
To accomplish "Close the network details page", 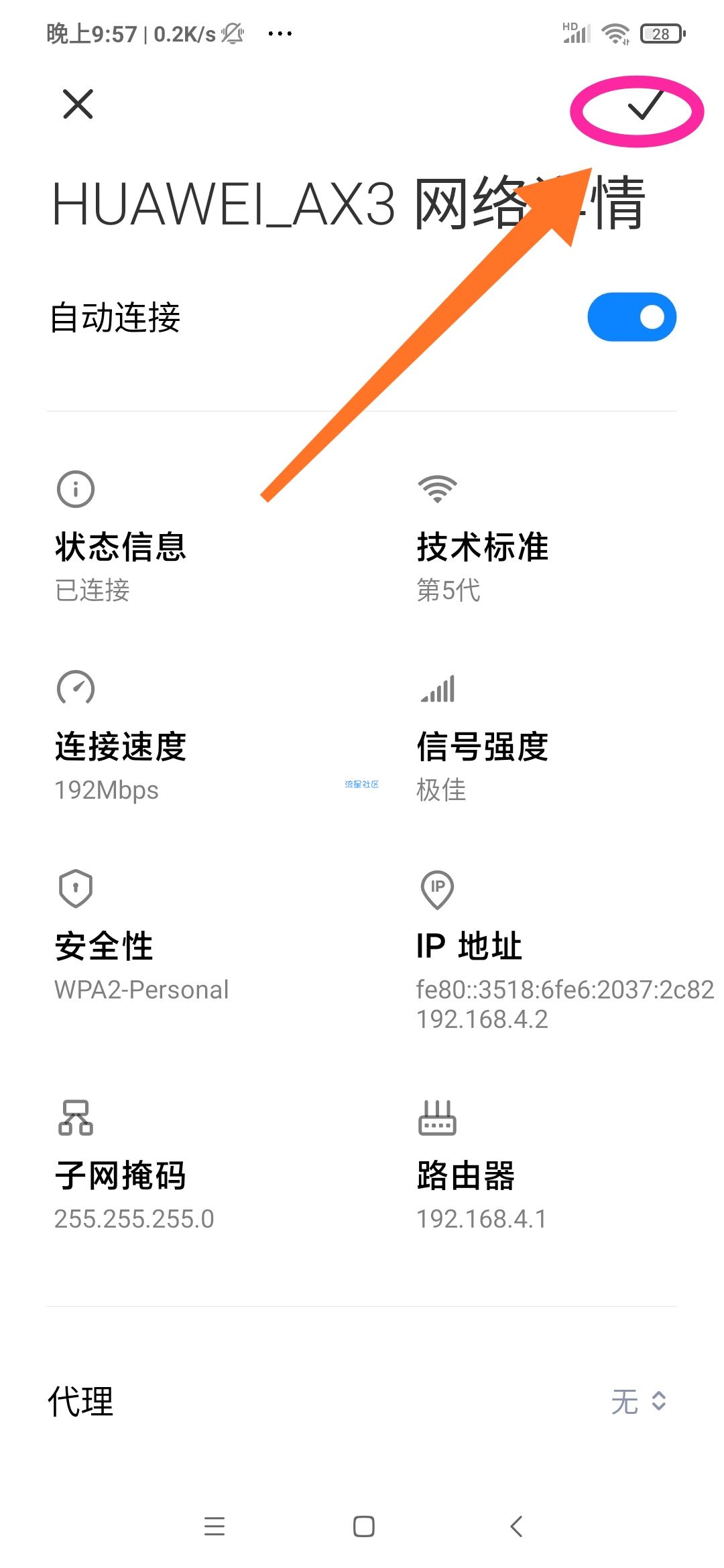I will [x=78, y=104].
